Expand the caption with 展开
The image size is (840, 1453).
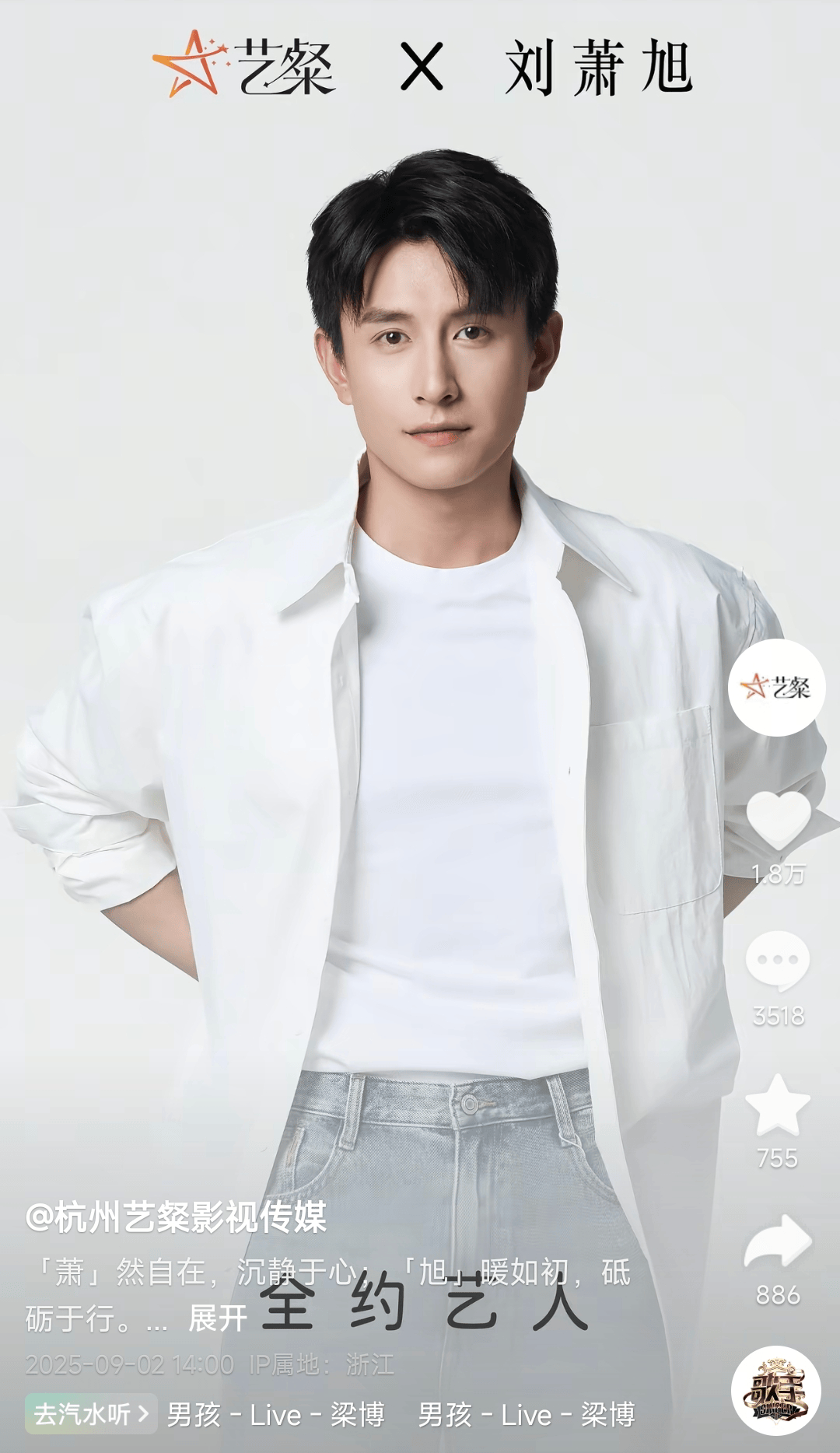[x=218, y=1318]
